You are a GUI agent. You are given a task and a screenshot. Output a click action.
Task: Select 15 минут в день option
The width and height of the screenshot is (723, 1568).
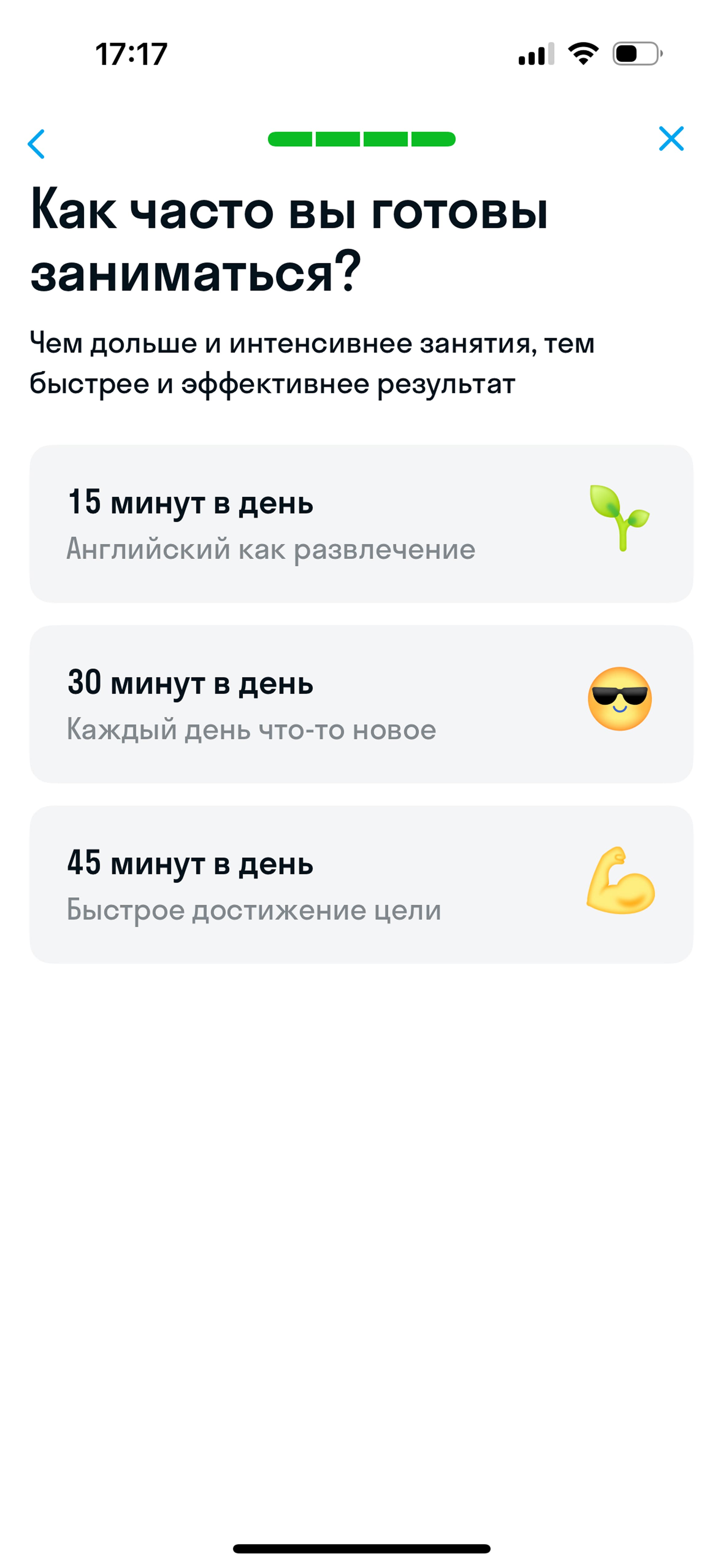coord(361,523)
